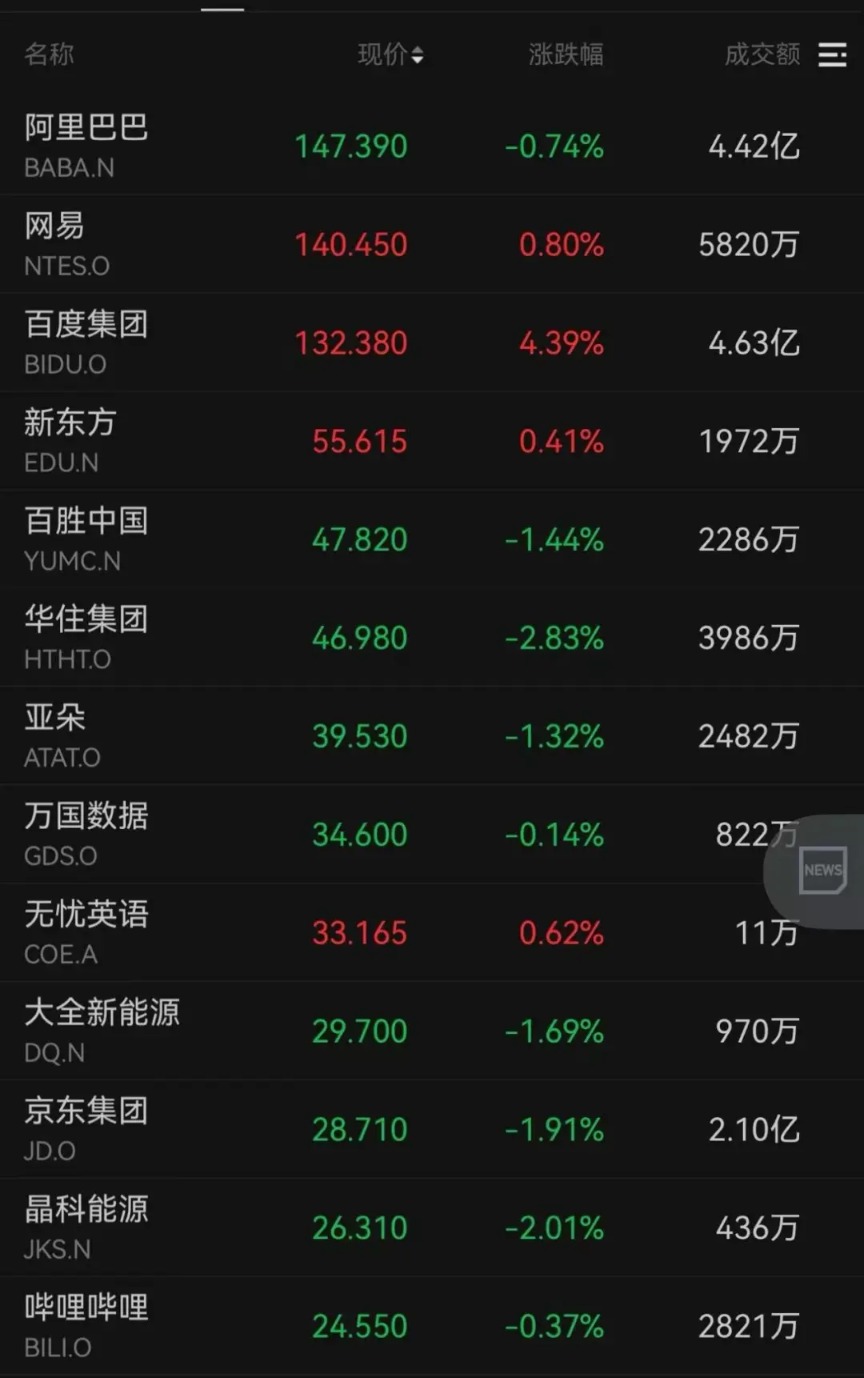Click the 名称 column header
This screenshot has width=864, height=1378.
(x=47, y=55)
